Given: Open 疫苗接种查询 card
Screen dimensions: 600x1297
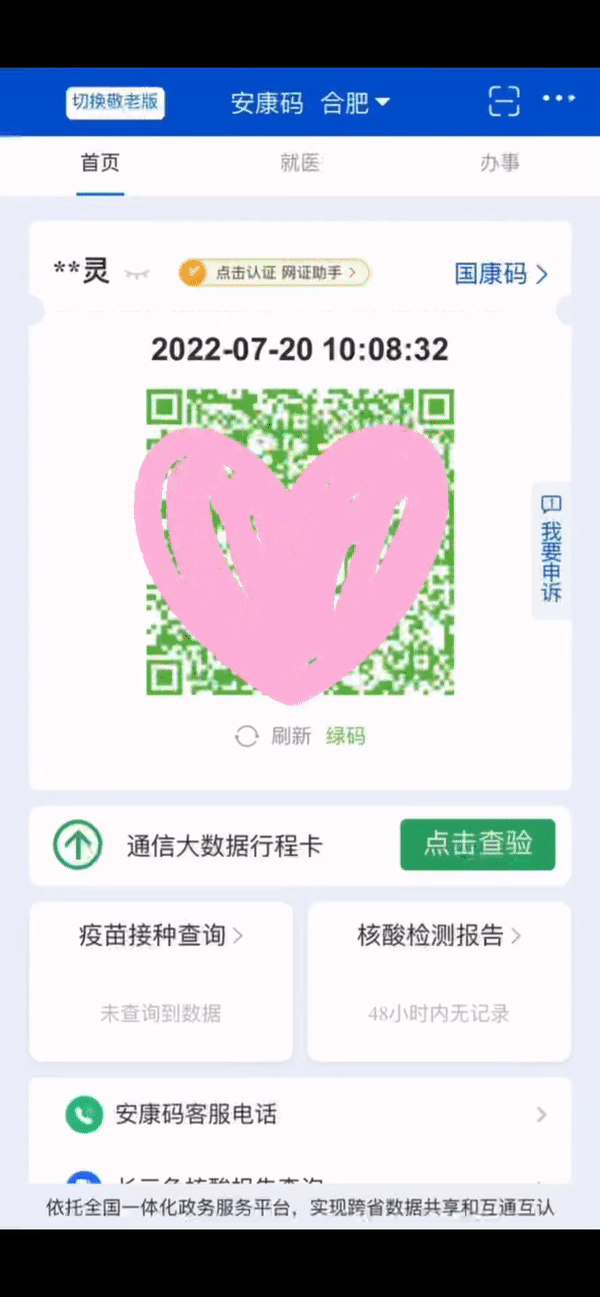Looking at the screenshot, I should [x=161, y=936].
